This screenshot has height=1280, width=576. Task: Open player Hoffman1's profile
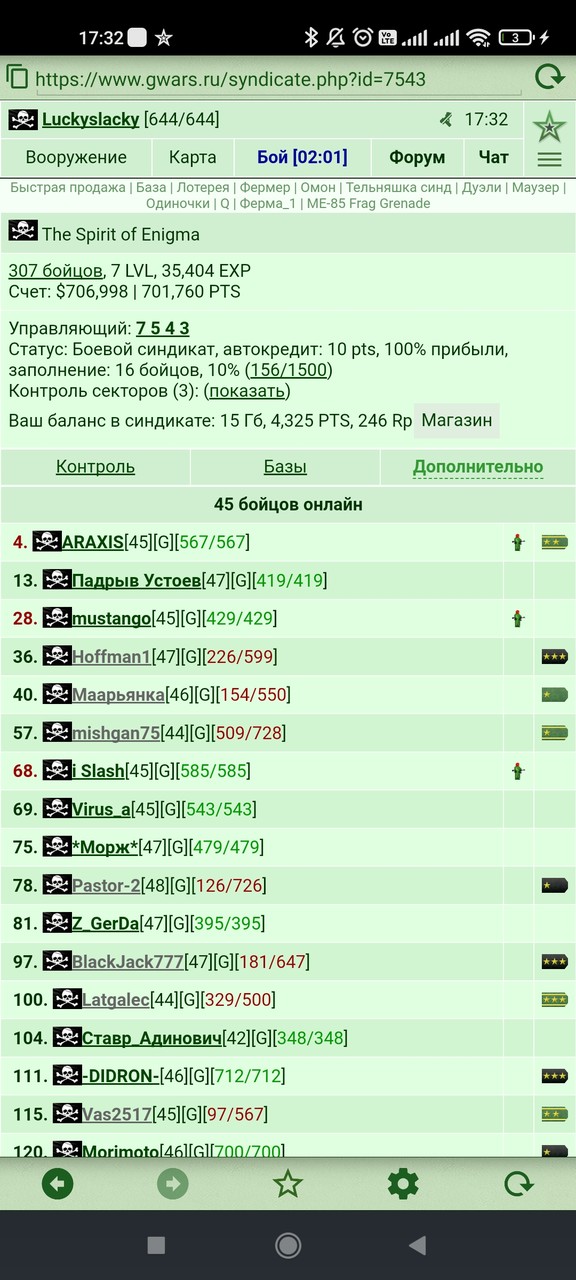coord(111,657)
